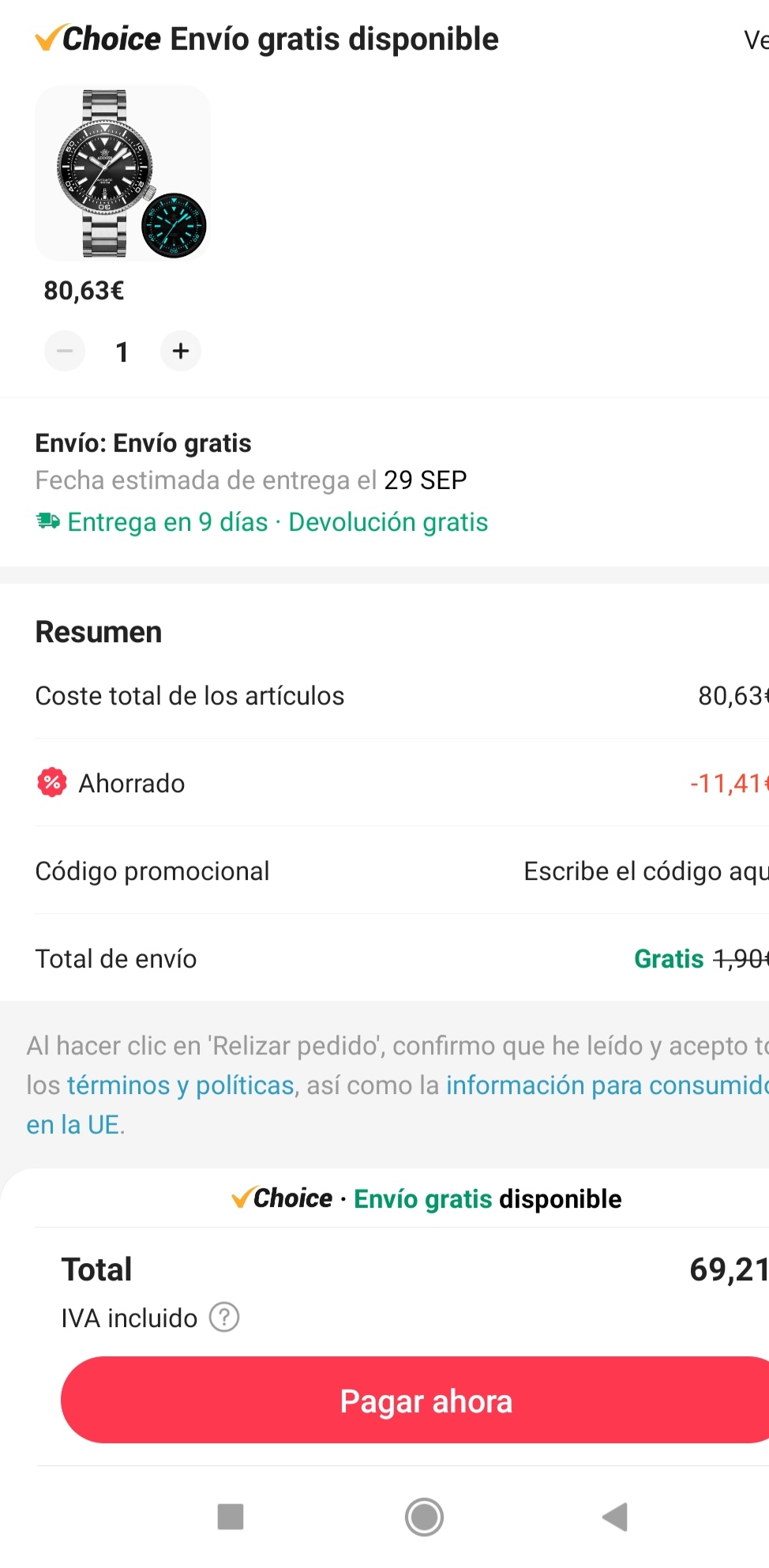The height and width of the screenshot is (1568, 769).
Task: Go to the home screen
Action: coord(424,1517)
